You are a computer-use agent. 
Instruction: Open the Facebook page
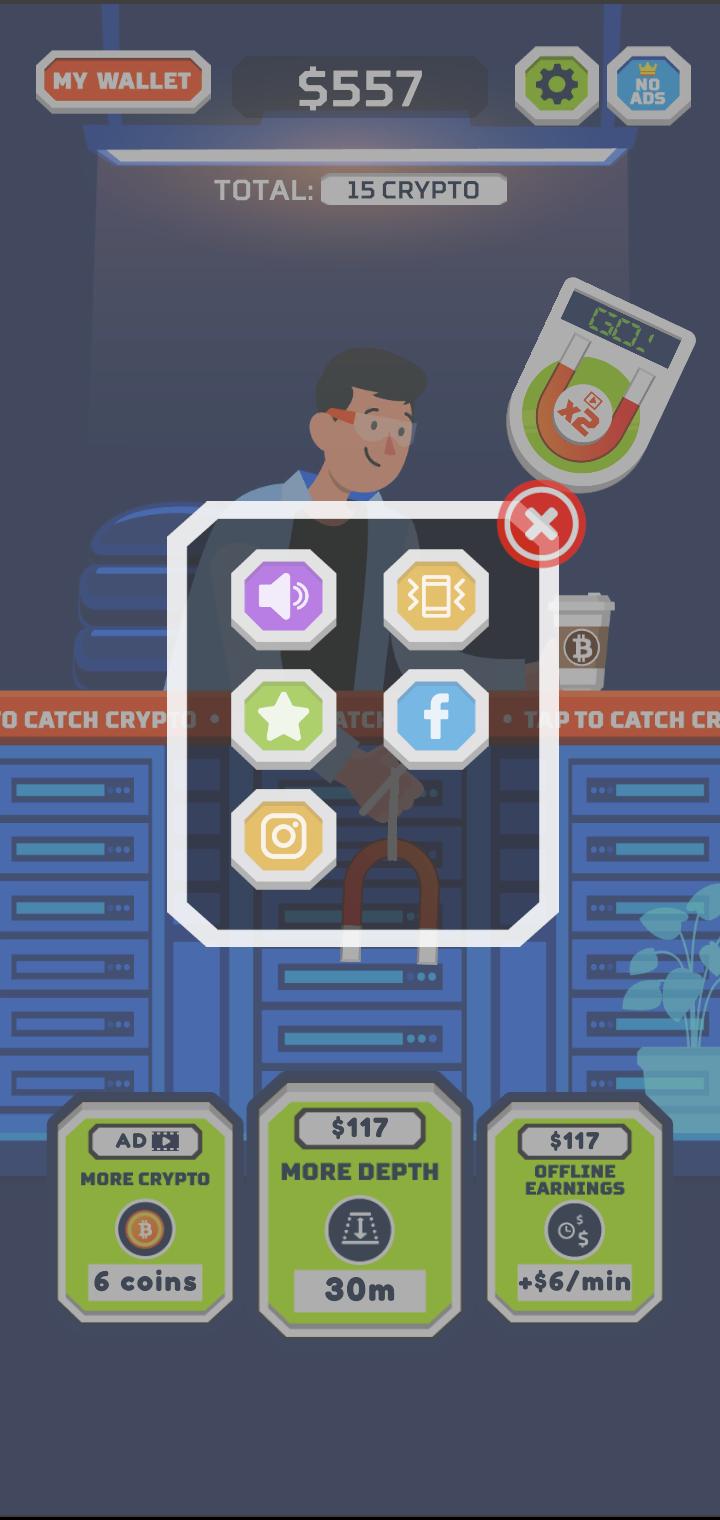436,718
